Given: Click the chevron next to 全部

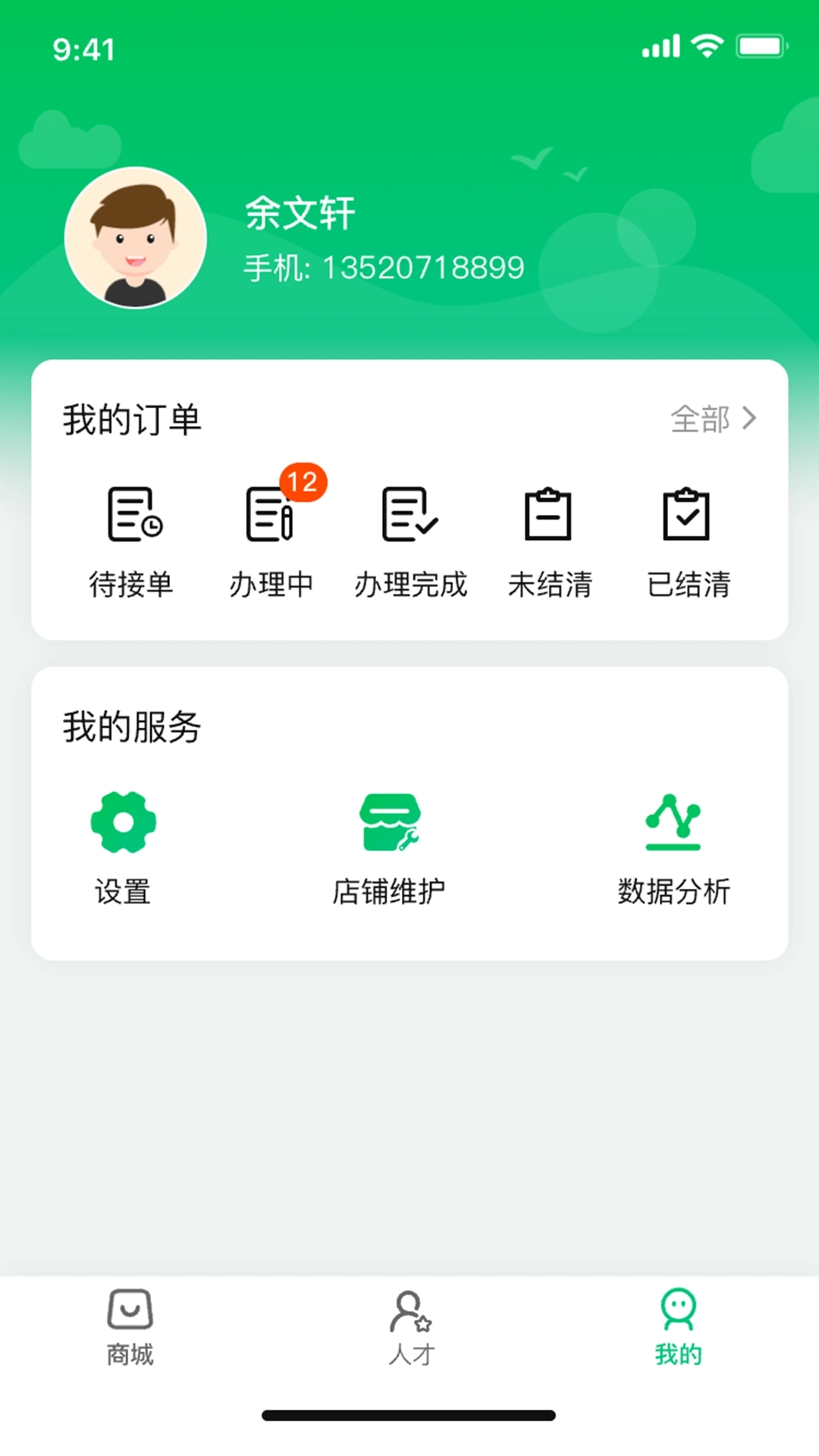Looking at the screenshot, I should coord(749,418).
